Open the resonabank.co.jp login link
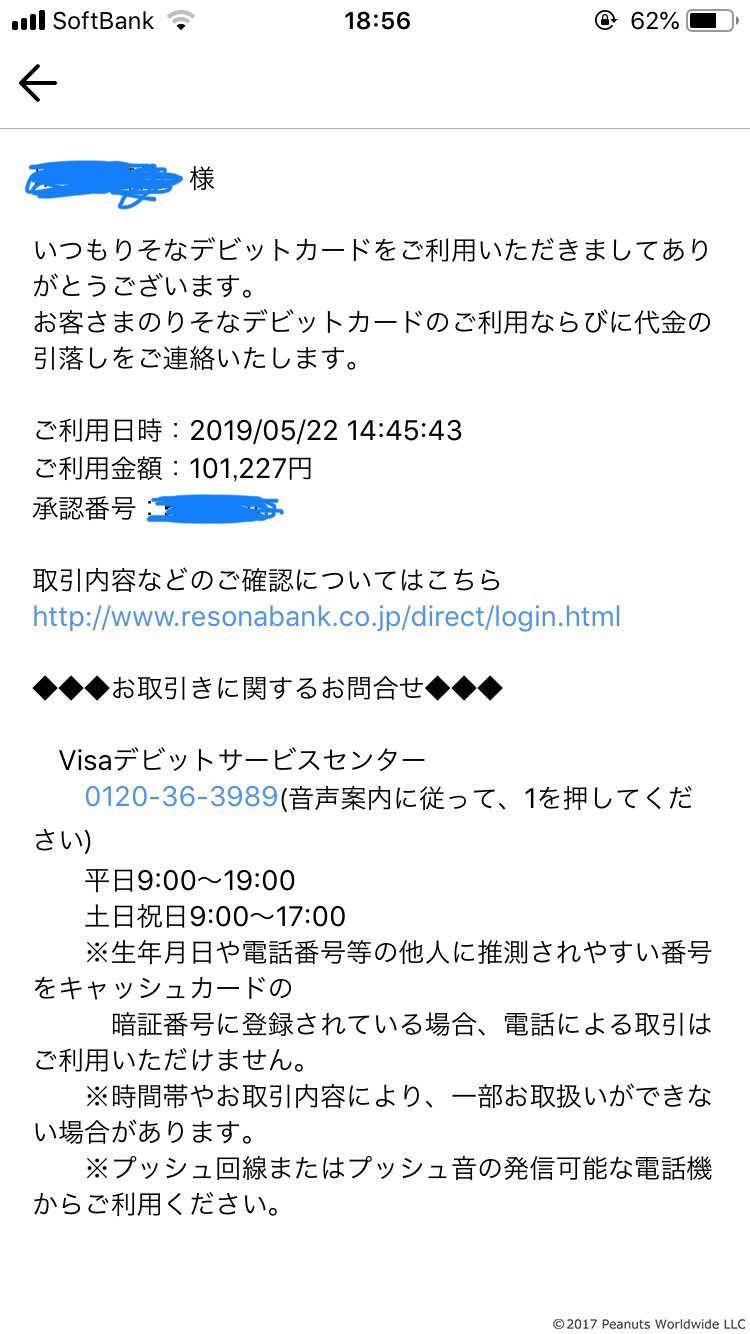Image resolution: width=750 pixels, height=1334 pixels. point(327,616)
